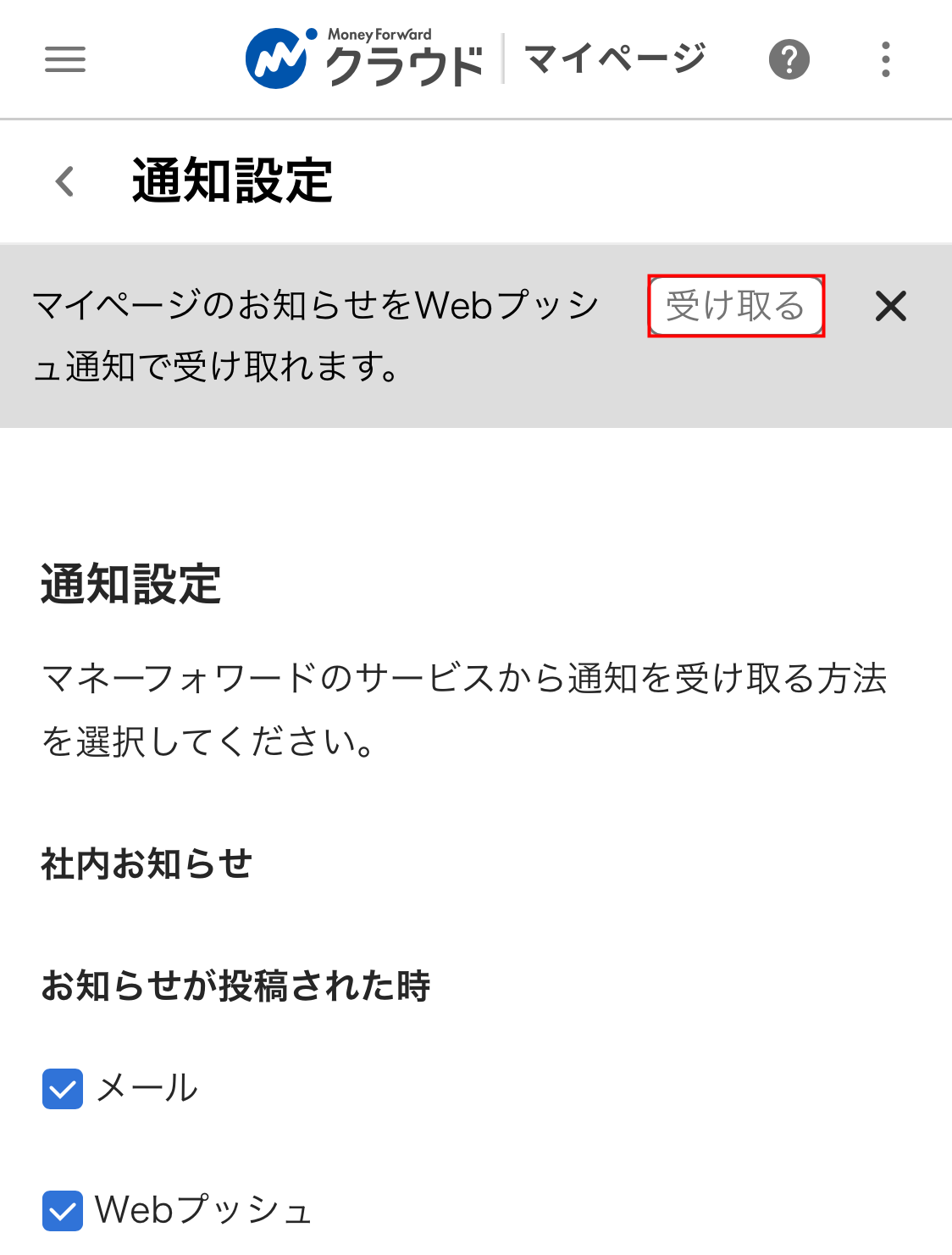Dismiss the Web push notification banner
The height and width of the screenshot is (1255, 952).
point(890,306)
